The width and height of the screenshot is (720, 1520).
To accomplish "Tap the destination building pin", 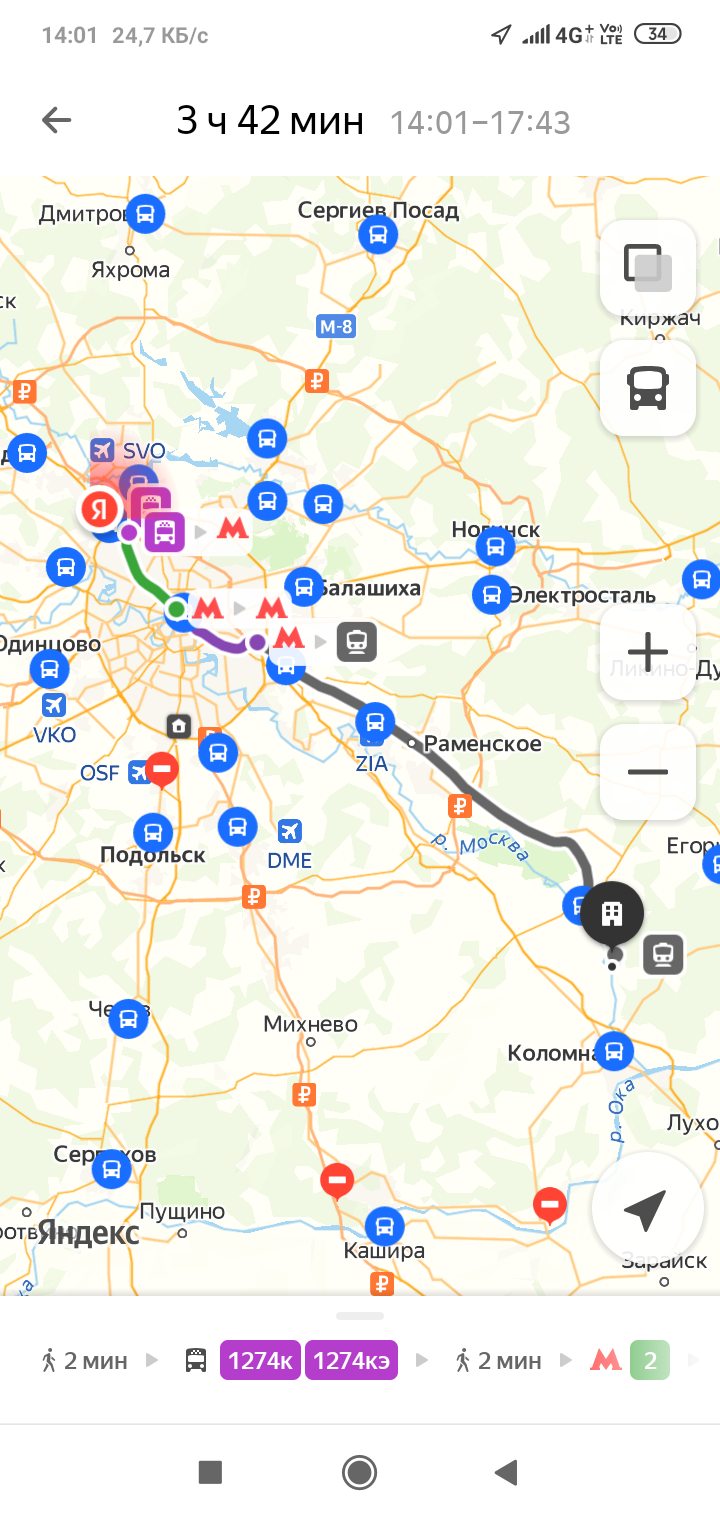I will tap(612, 914).
